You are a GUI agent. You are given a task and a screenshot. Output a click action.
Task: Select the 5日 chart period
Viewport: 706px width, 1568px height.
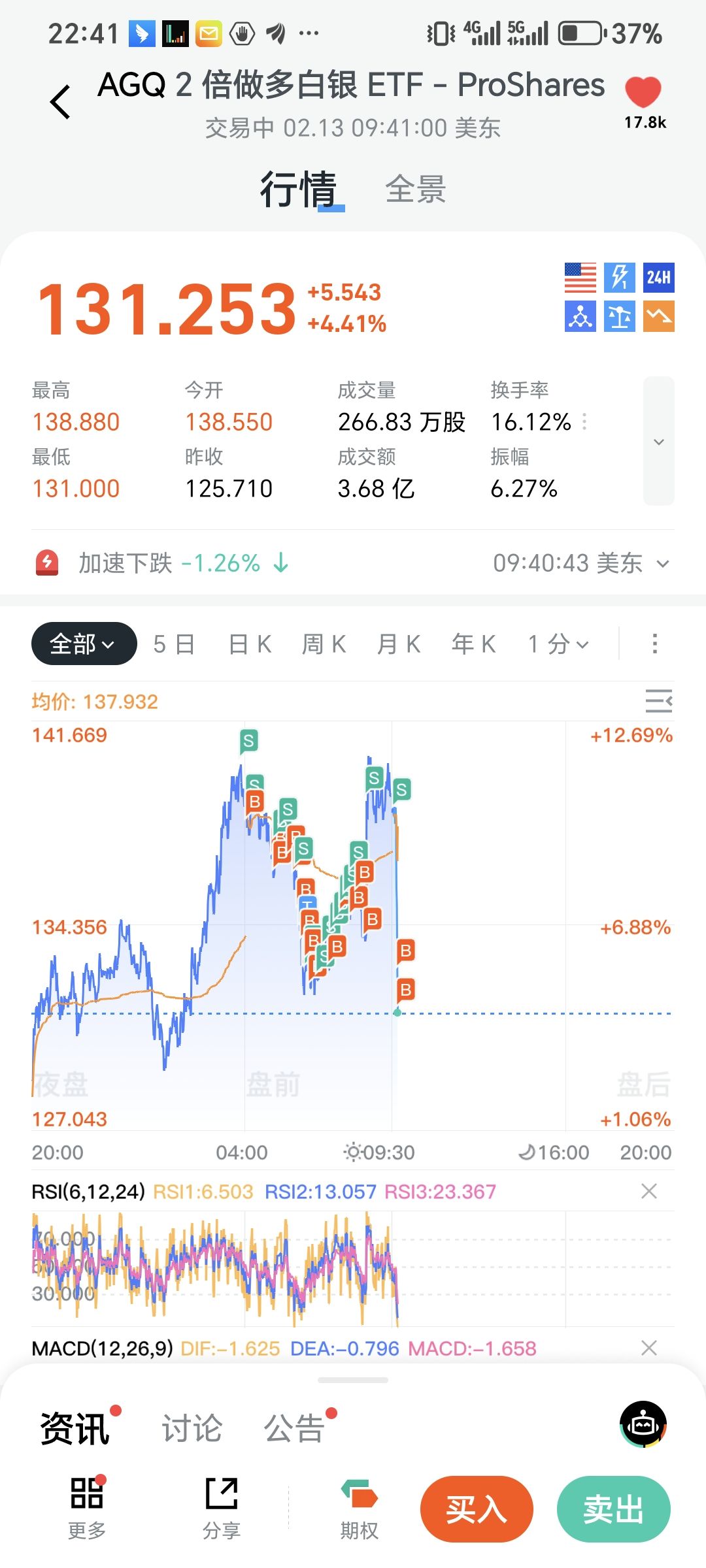pyautogui.click(x=174, y=644)
